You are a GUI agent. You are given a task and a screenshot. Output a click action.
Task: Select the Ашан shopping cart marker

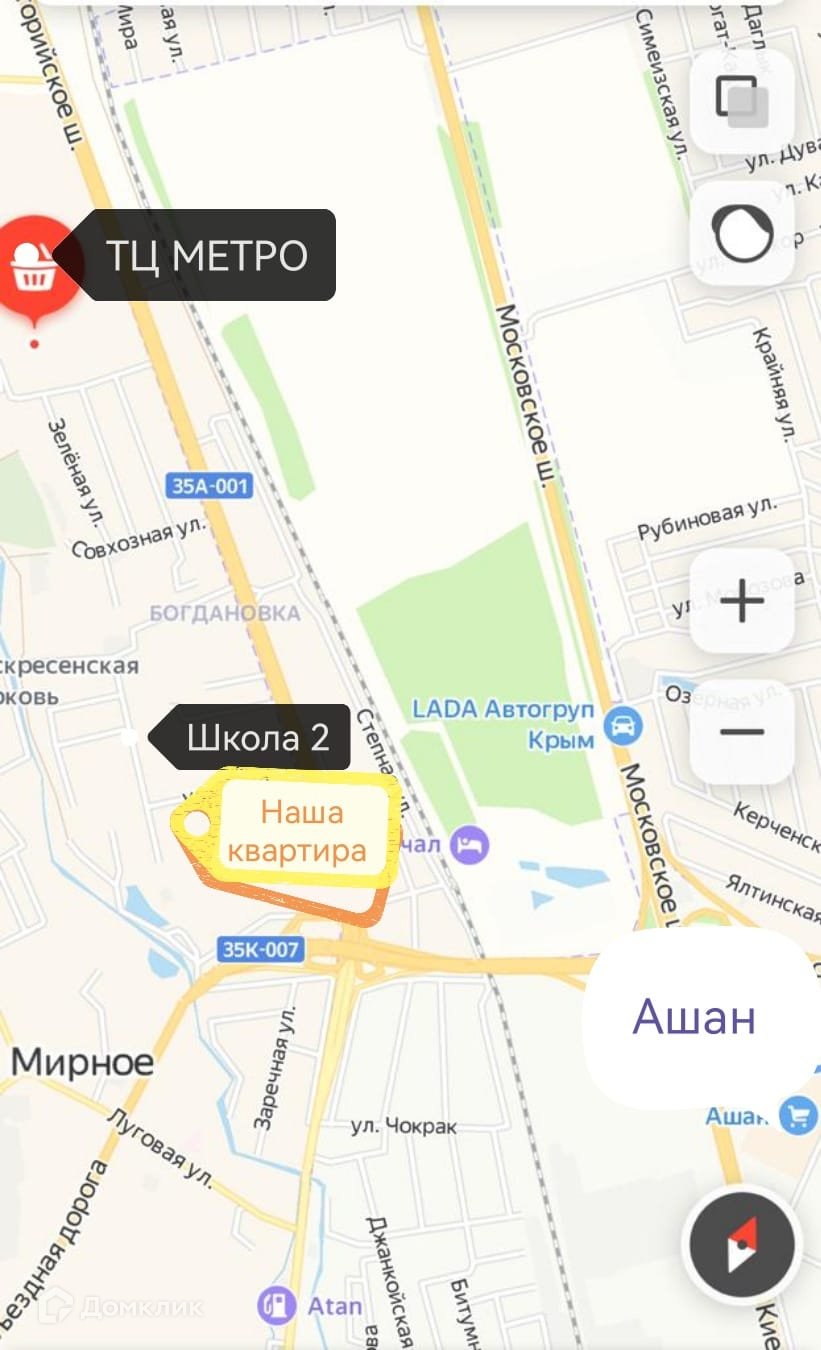(x=798, y=1116)
